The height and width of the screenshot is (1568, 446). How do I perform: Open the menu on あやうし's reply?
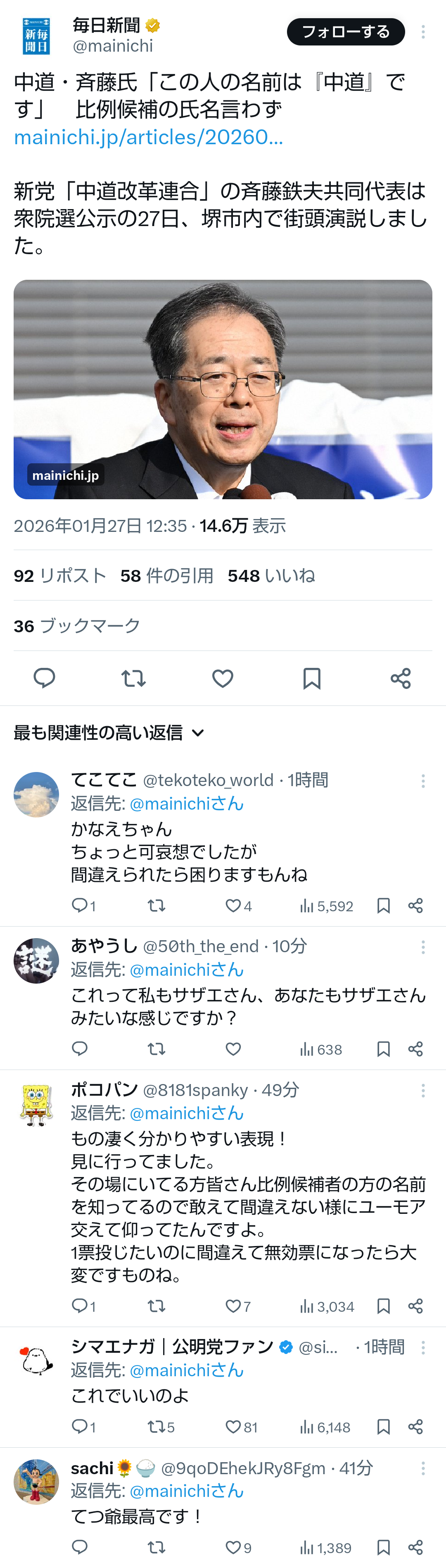(423, 946)
